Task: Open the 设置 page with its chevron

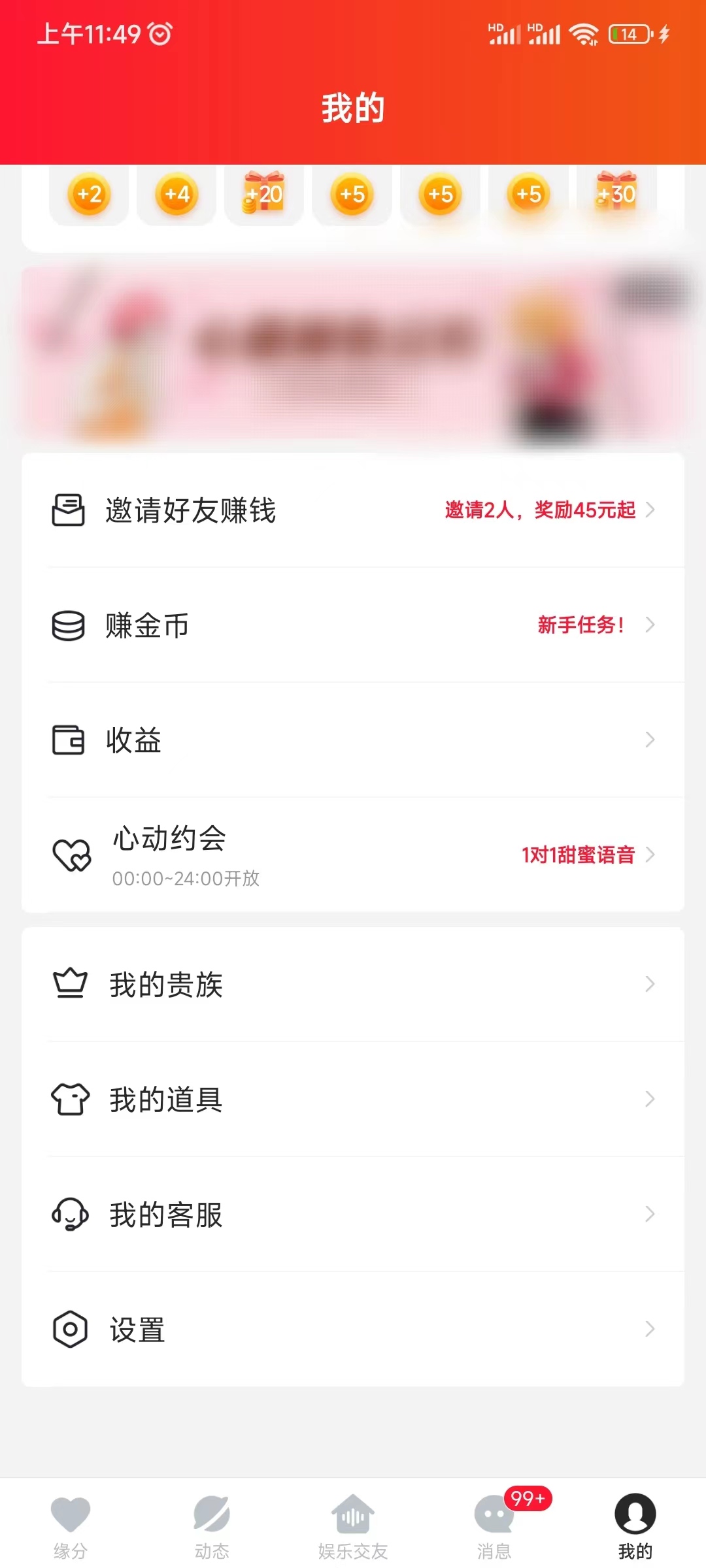Action: [x=649, y=1330]
